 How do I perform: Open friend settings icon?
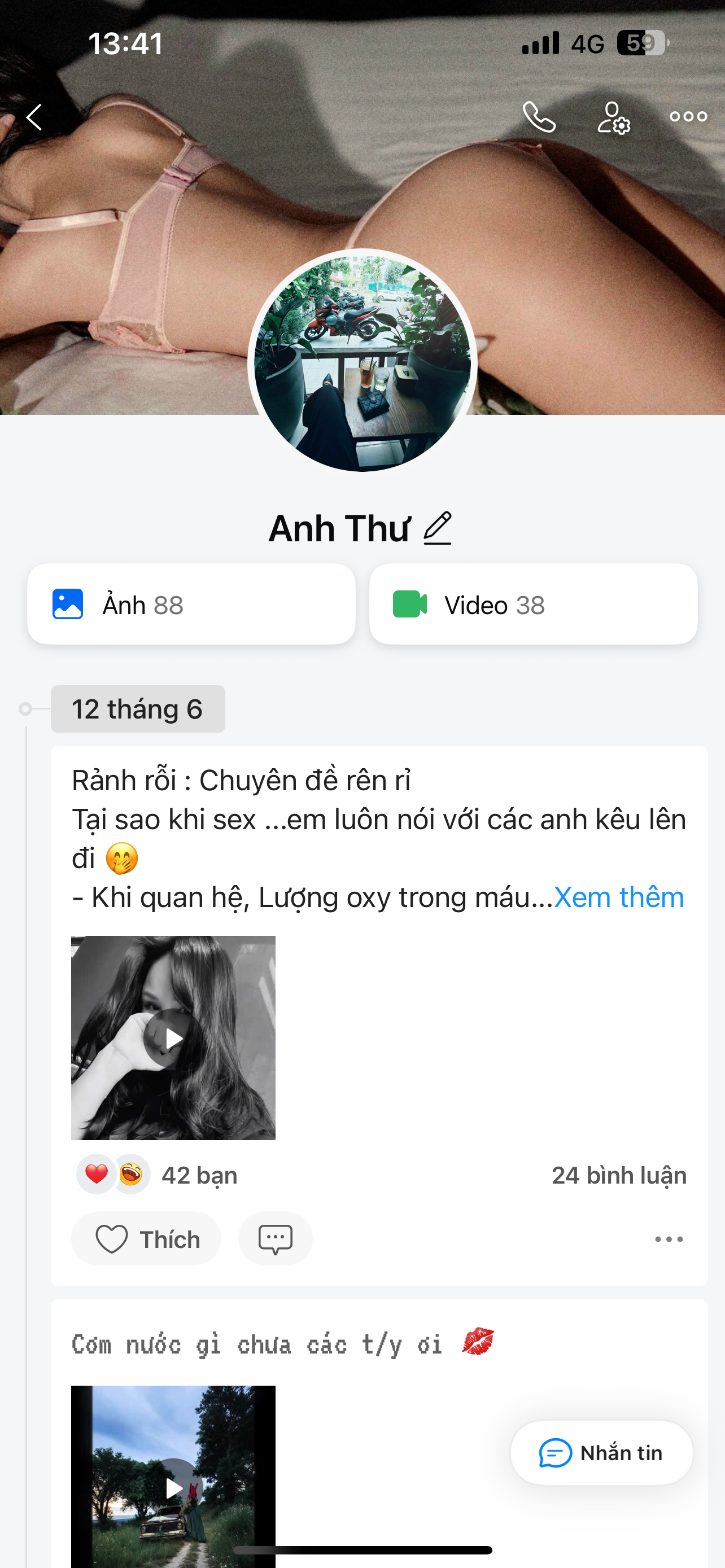pos(613,117)
